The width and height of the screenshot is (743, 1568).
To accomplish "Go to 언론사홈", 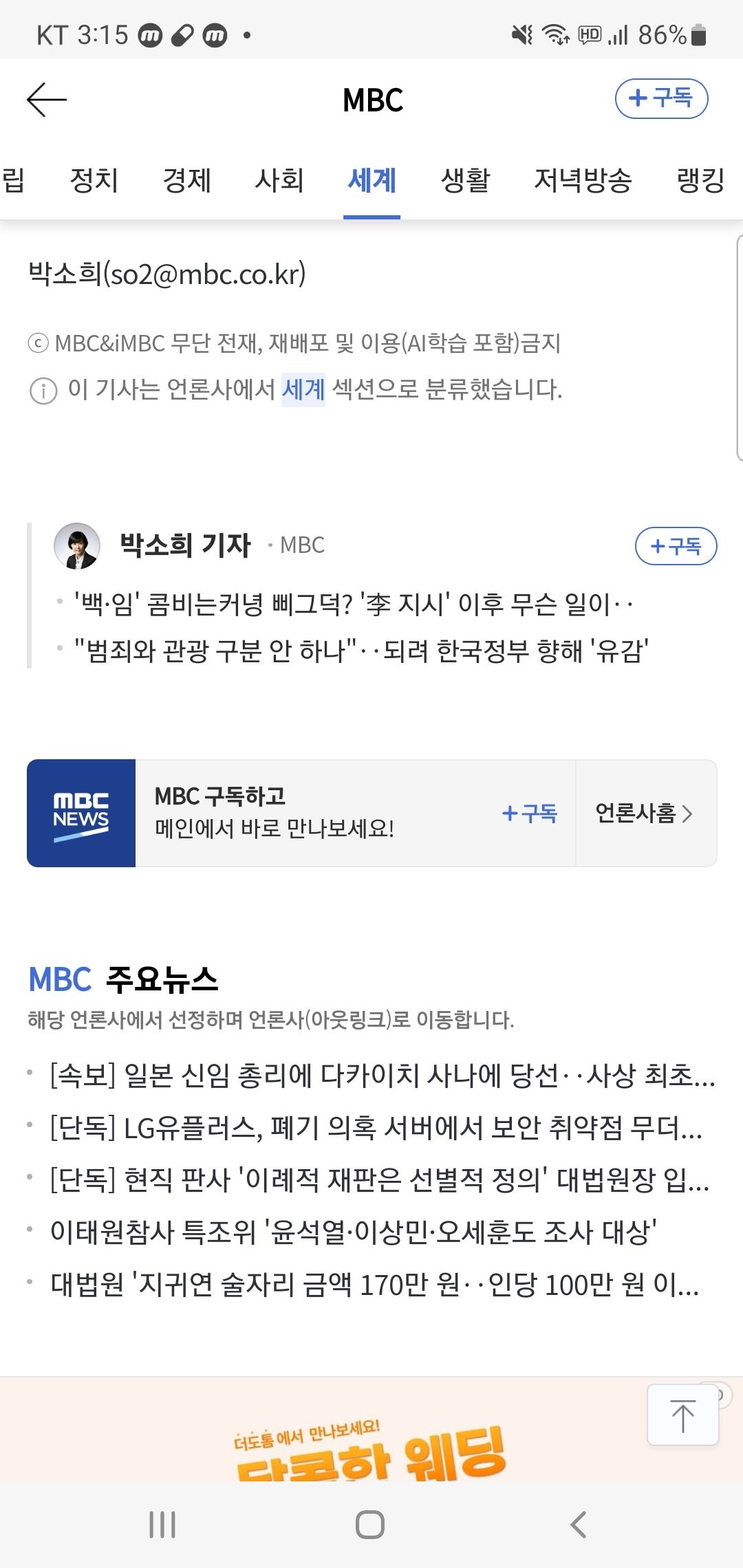I will click(644, 814).
